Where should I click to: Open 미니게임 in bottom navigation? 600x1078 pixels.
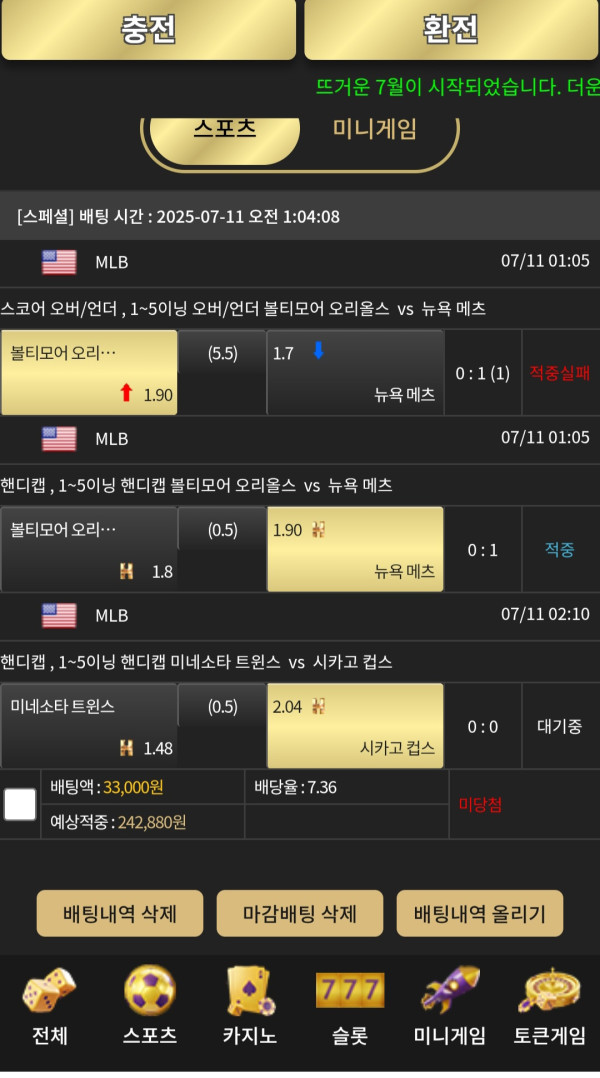tap(450, 1007)
